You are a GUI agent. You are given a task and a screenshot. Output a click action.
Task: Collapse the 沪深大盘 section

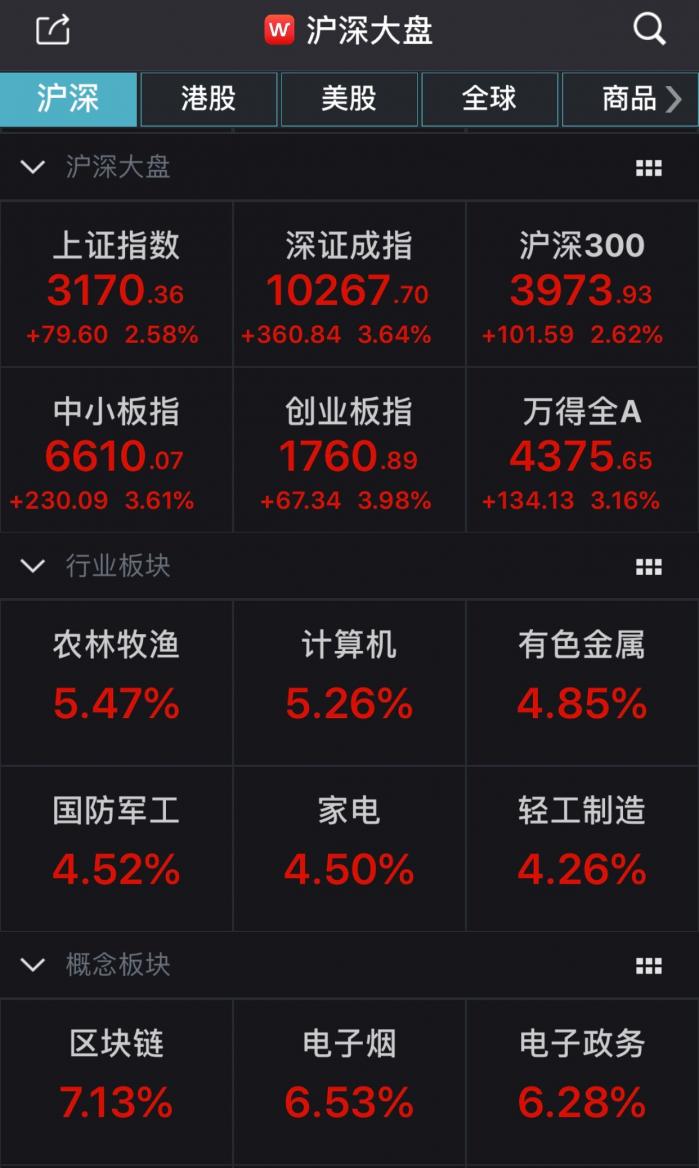pos(33,167)
